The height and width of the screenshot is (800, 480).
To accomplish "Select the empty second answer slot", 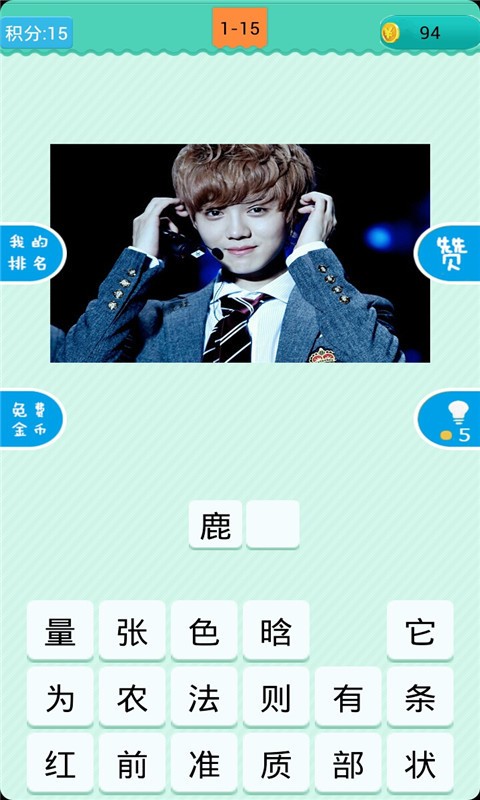I will click(273, 524).
